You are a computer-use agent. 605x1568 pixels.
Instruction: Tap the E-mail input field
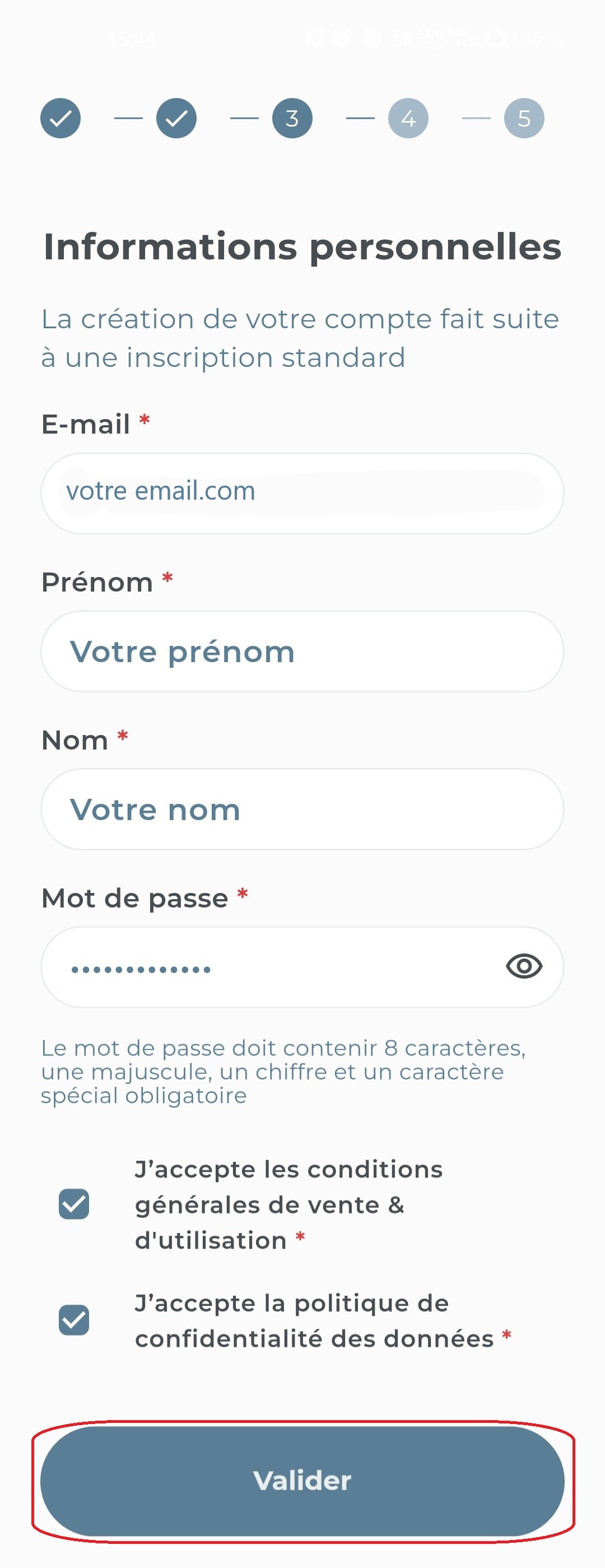click(x=302, y=493)
